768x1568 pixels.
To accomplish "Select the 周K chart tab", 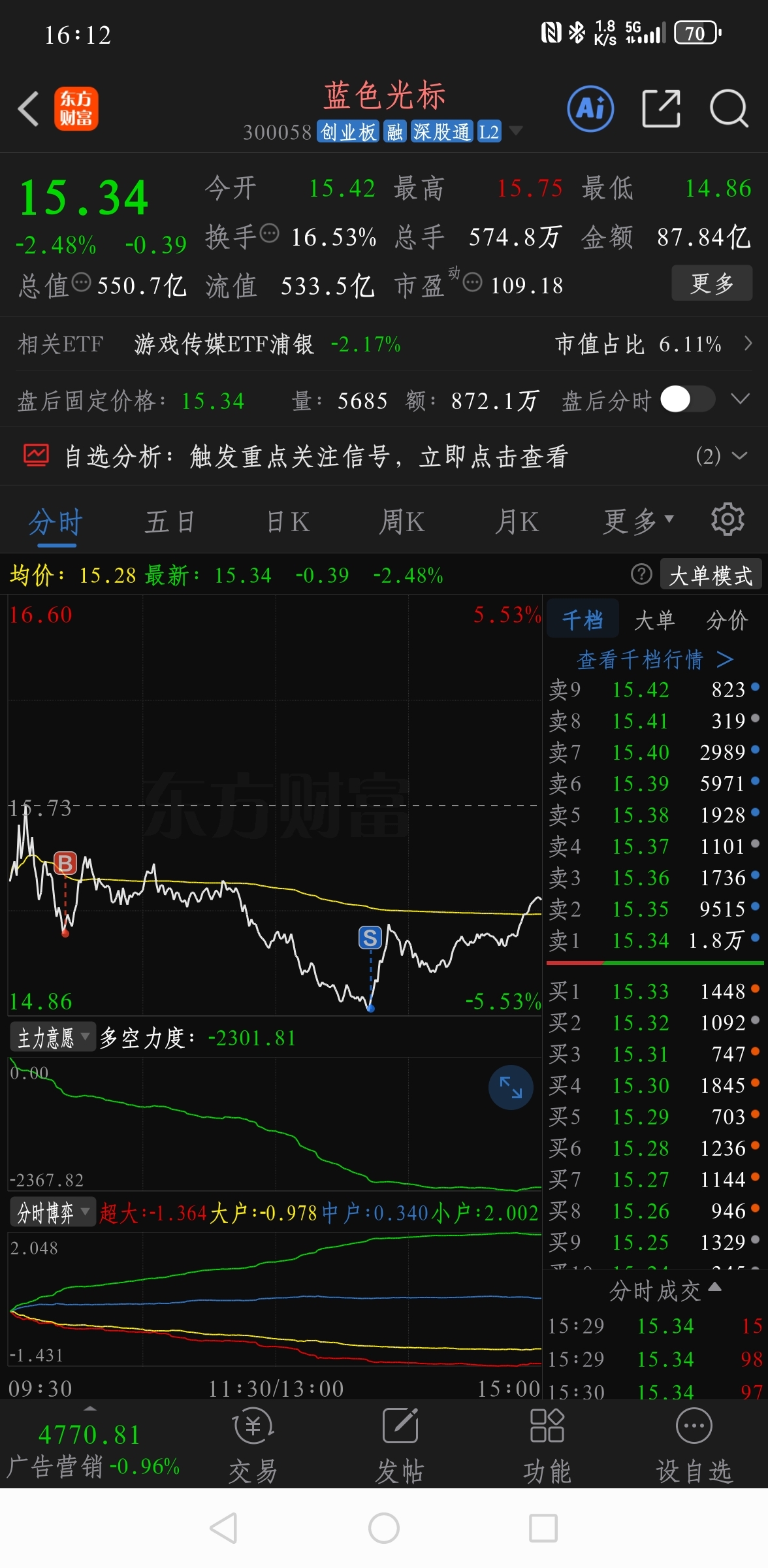I will 402,523.
